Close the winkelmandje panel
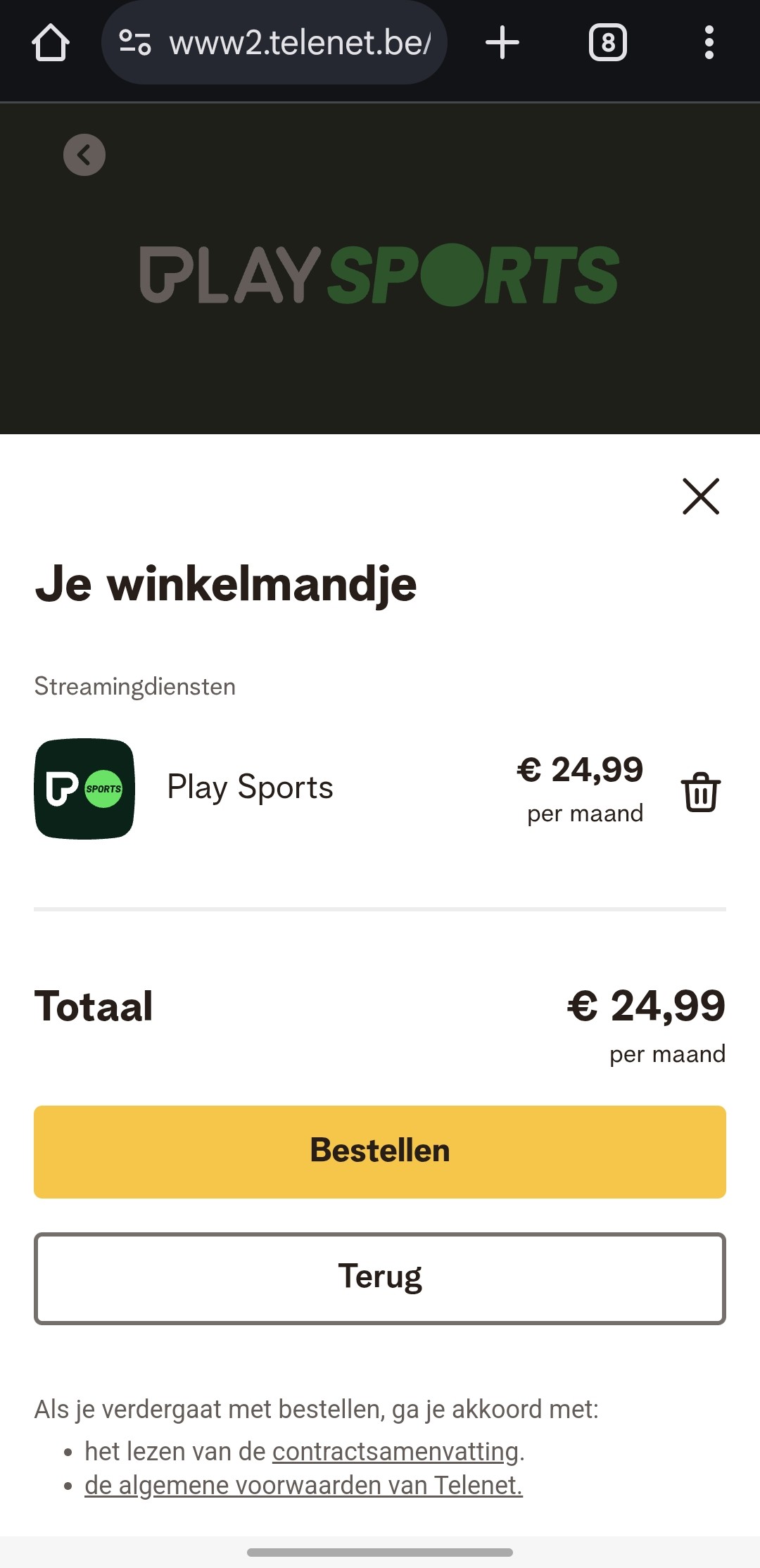This screenshot has width=760, height=1568. (701, 496)
